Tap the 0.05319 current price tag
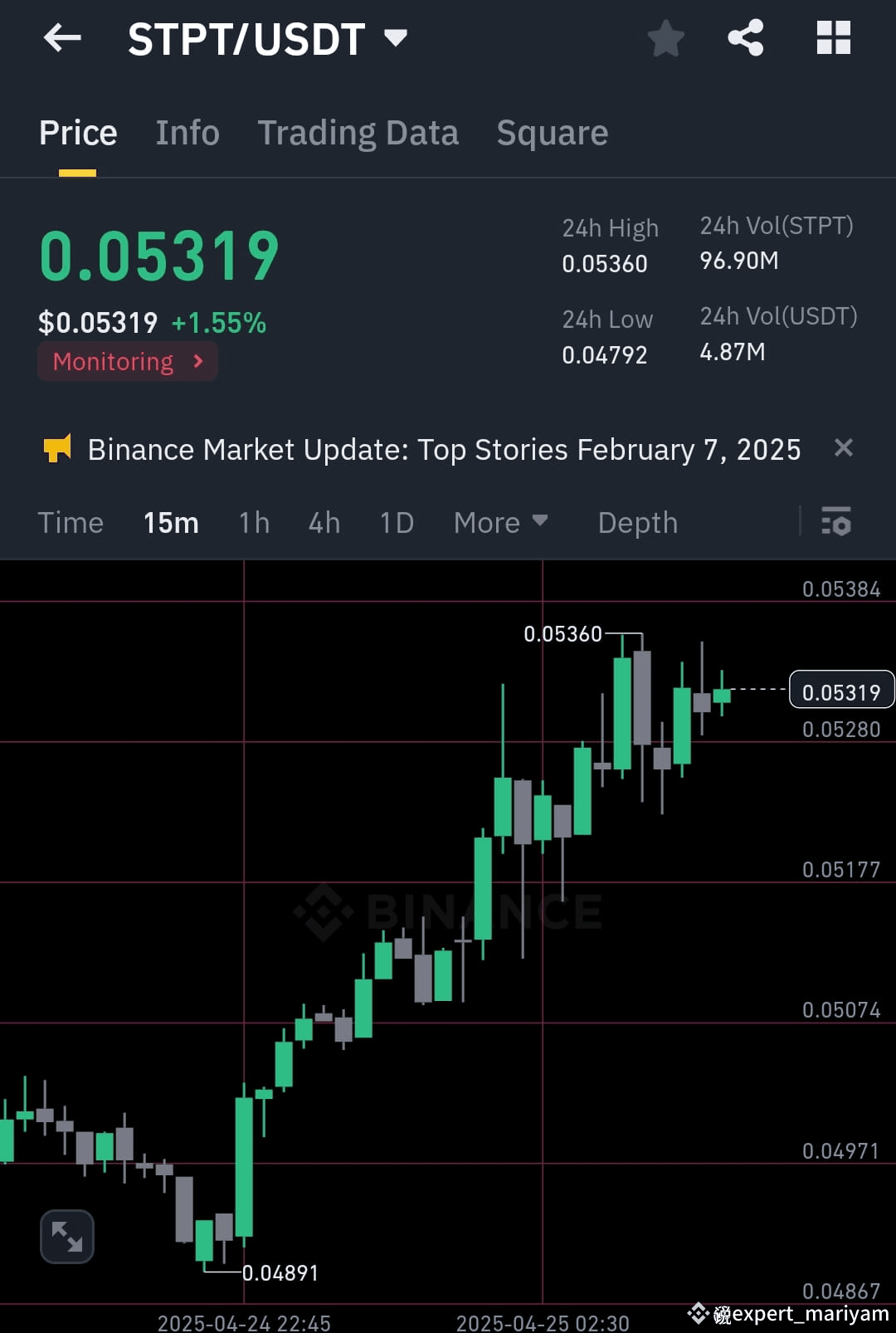The height and width of the screenshot is (1333, 896). click(841, 690)
